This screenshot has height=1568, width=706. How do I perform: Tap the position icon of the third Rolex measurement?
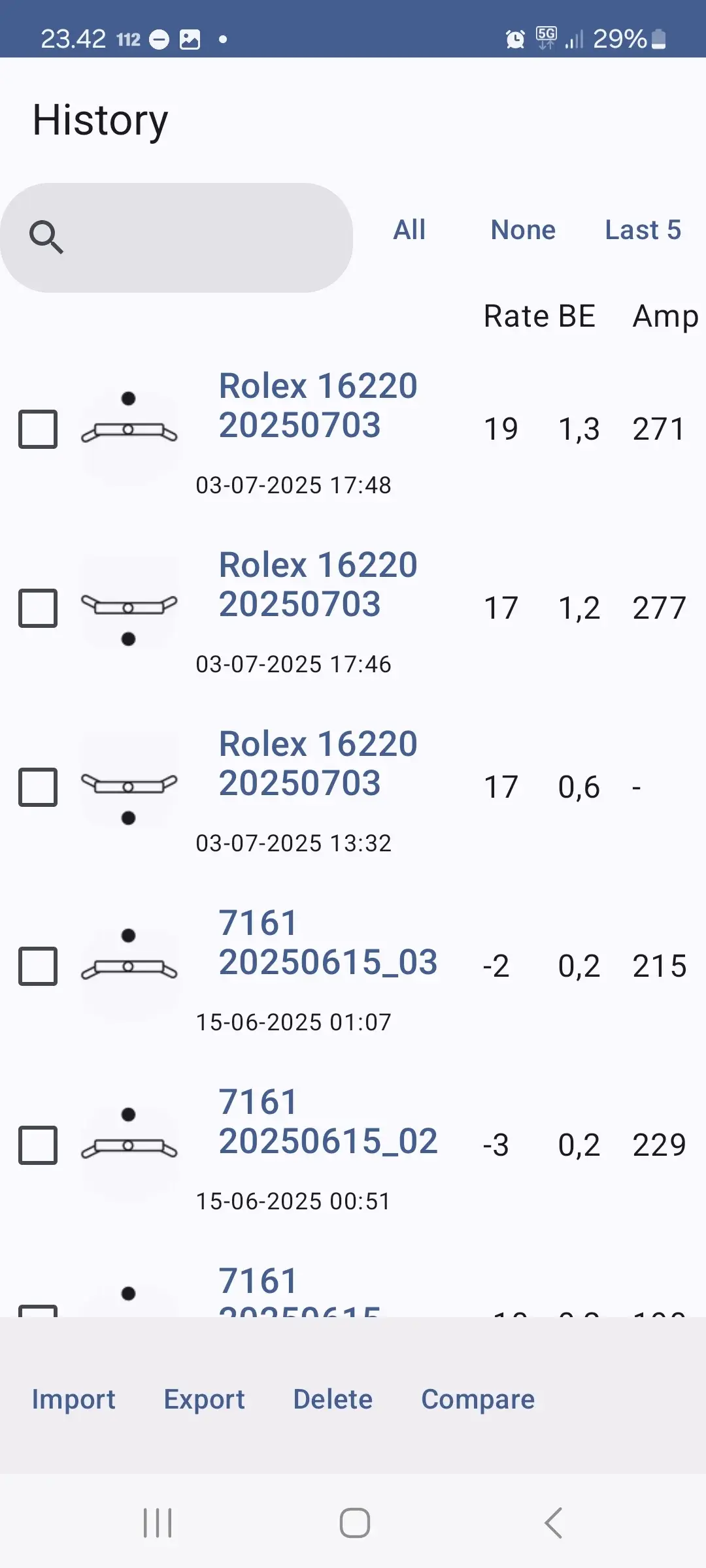coord(128,787)
